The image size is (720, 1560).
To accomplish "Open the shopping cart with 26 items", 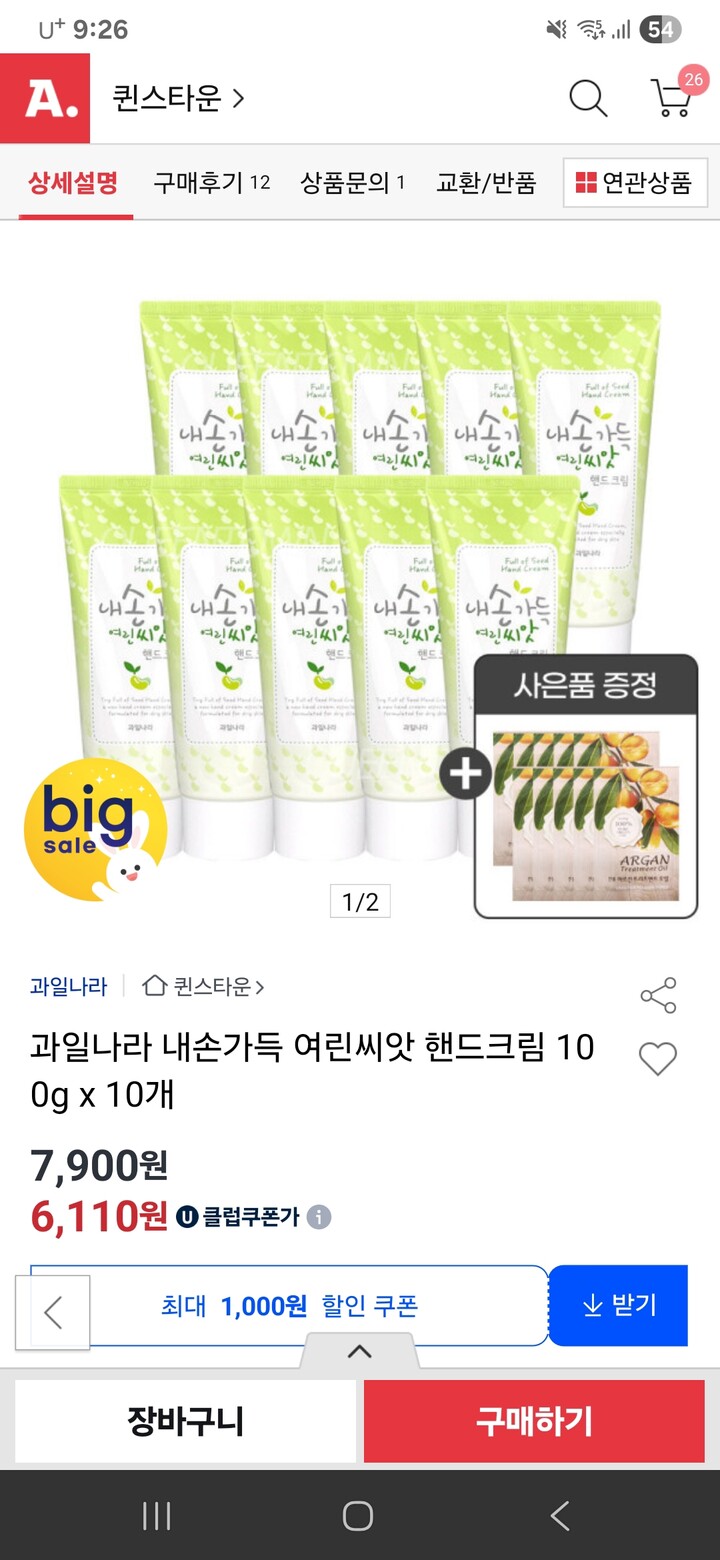I will click(x=668, y=99).
